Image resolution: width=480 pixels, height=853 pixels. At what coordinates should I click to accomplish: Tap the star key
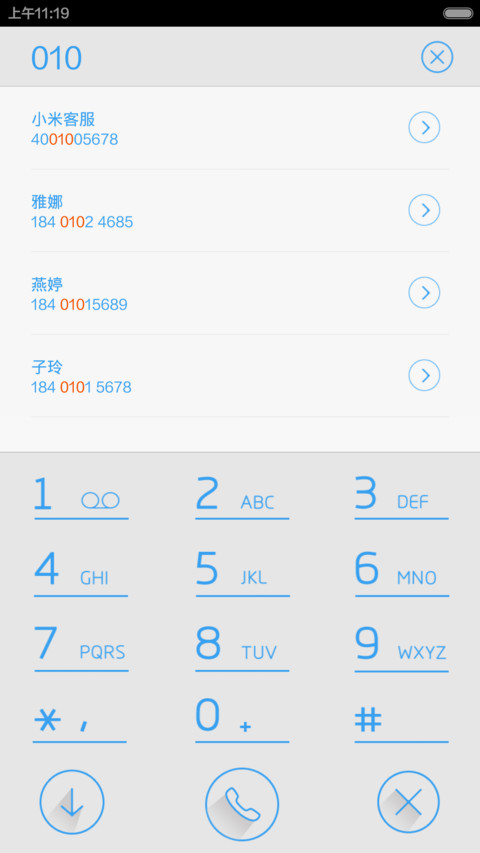(79, 721)
